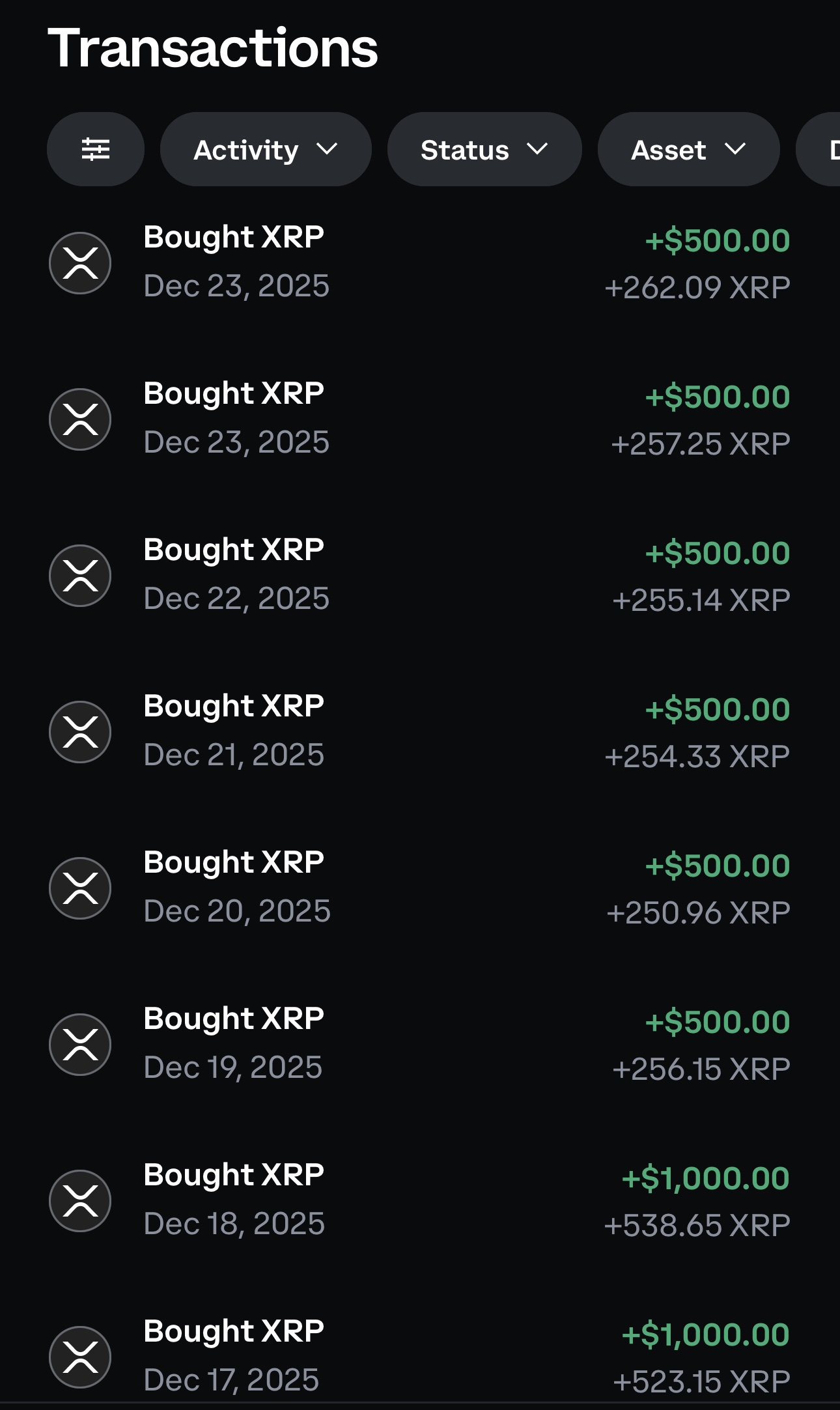Select the Dec 19, 2025 XRP transaction
Image resolution: width=840 pixels, height=1410 pixels.
(x=419, y=1044)
